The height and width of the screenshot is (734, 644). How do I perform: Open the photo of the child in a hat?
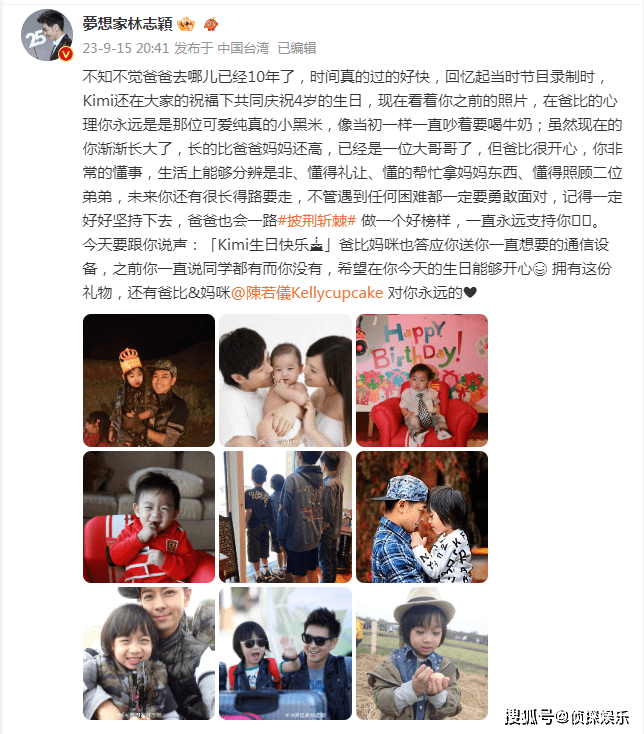click(422, 653)
